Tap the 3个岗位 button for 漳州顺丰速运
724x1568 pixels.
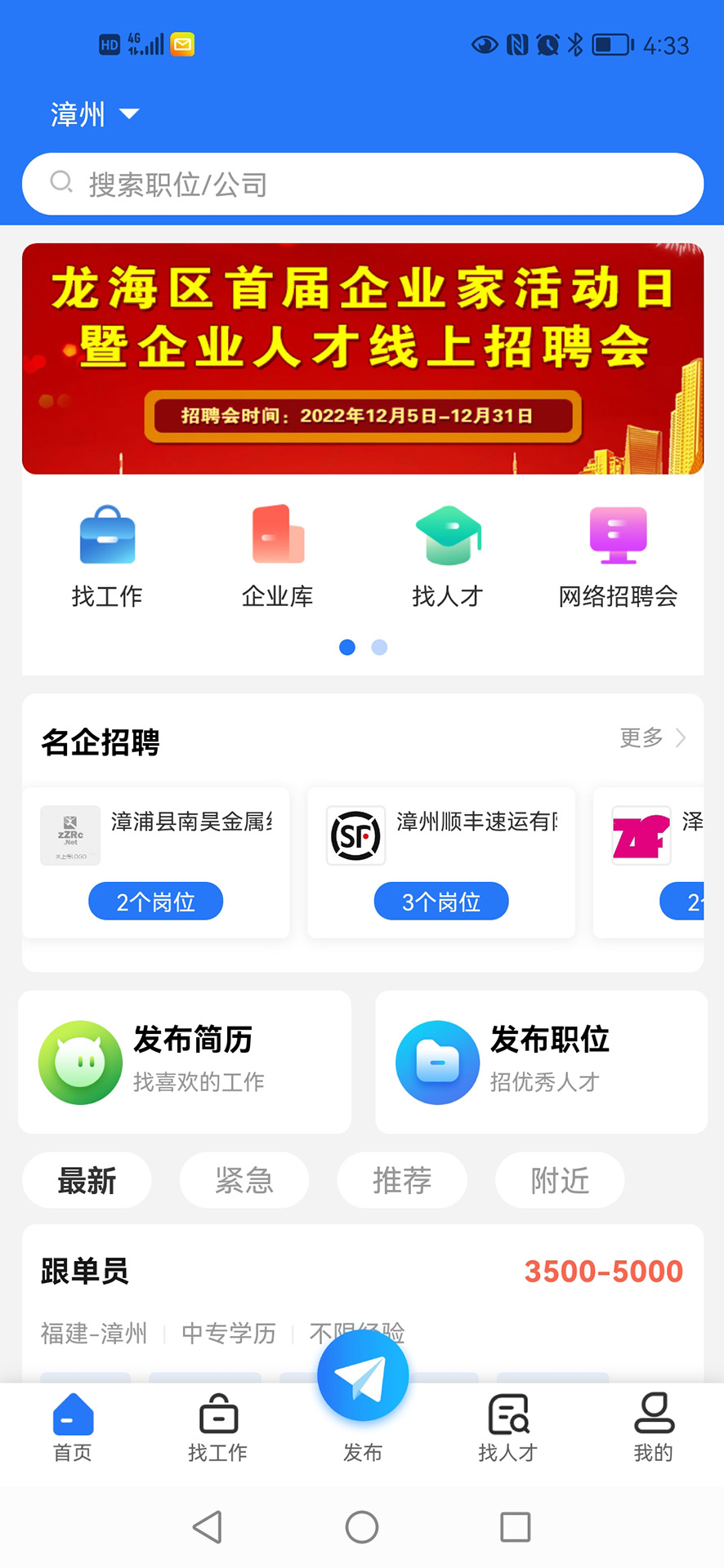tap(440, 901)
